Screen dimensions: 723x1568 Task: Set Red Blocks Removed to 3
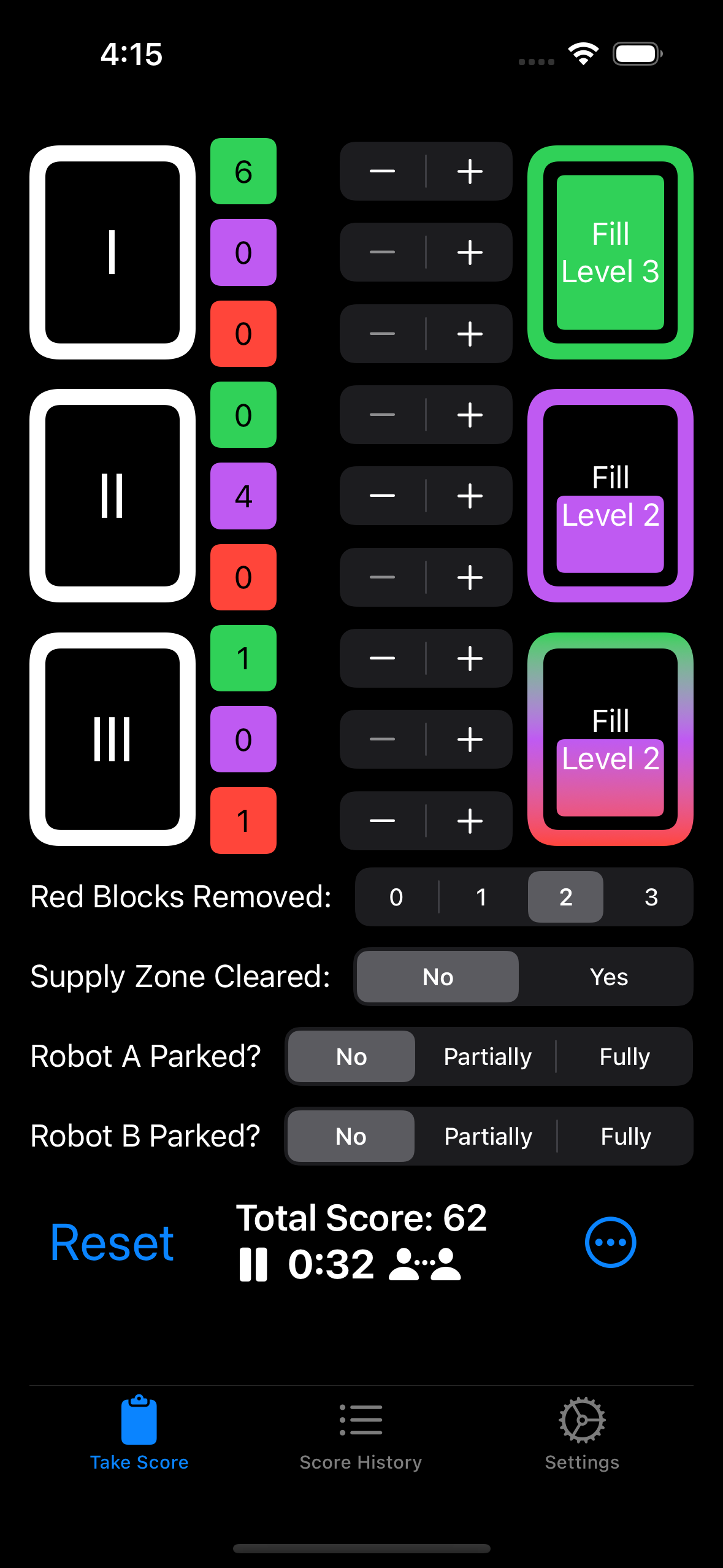[651, 897]
